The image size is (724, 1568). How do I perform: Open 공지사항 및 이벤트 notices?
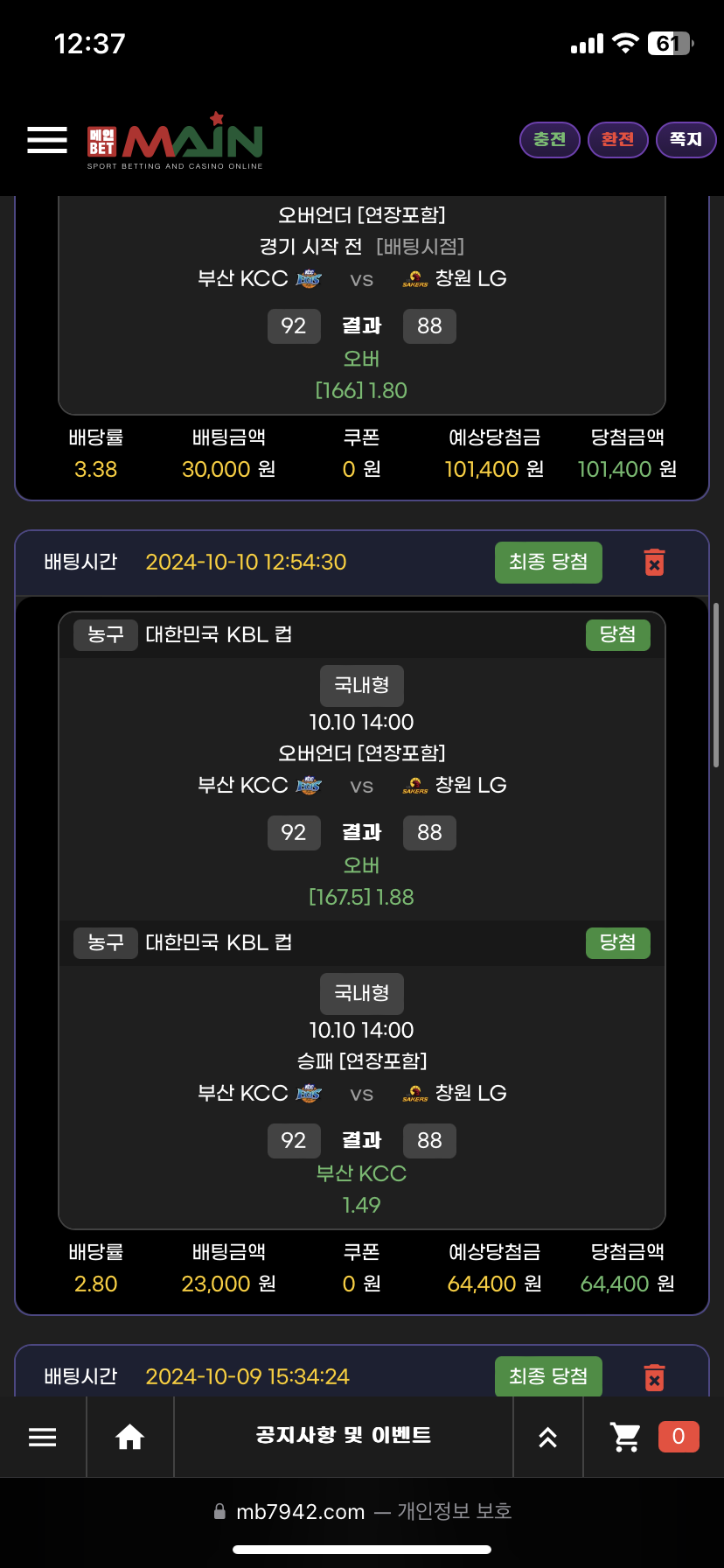[343, 1436]
